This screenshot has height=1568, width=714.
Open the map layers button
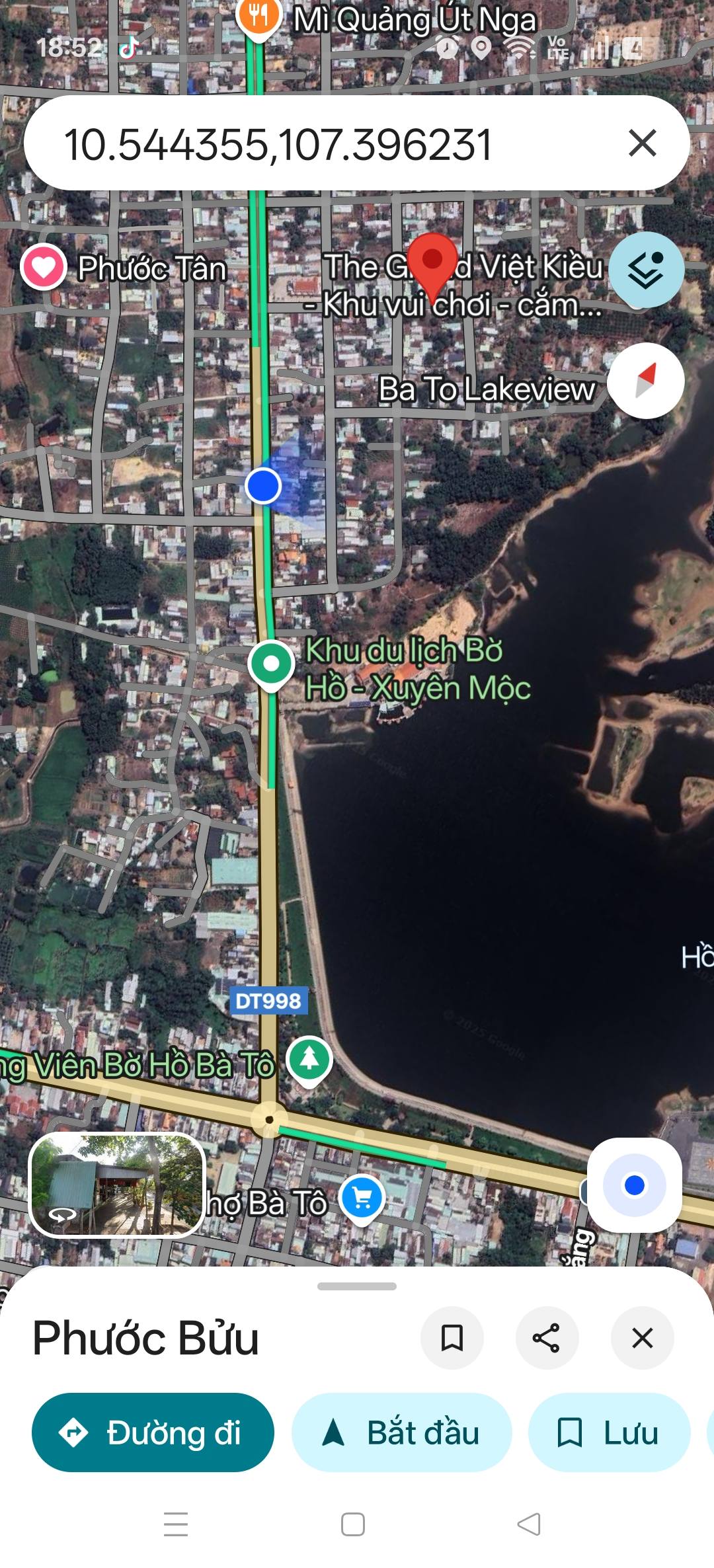pyautogui.click(x=646, y=270)
